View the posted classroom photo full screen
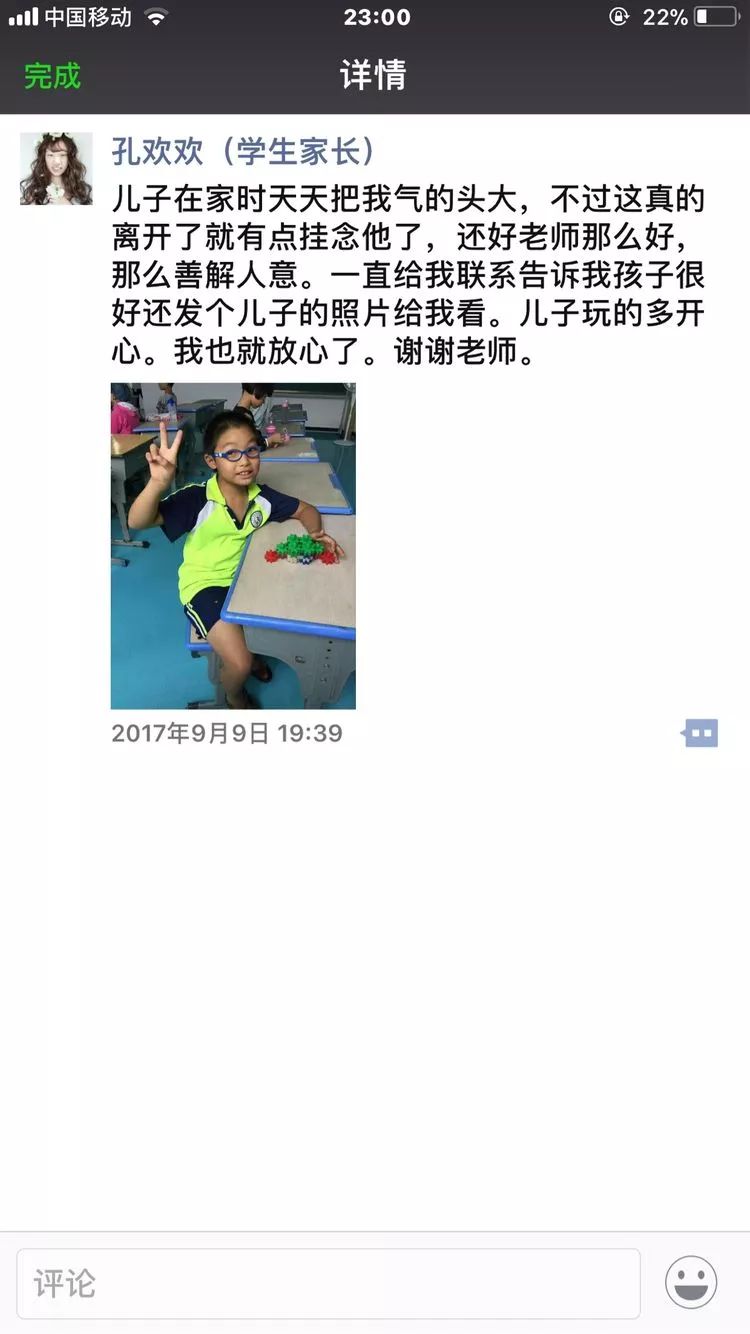 [x=233, y=546]
